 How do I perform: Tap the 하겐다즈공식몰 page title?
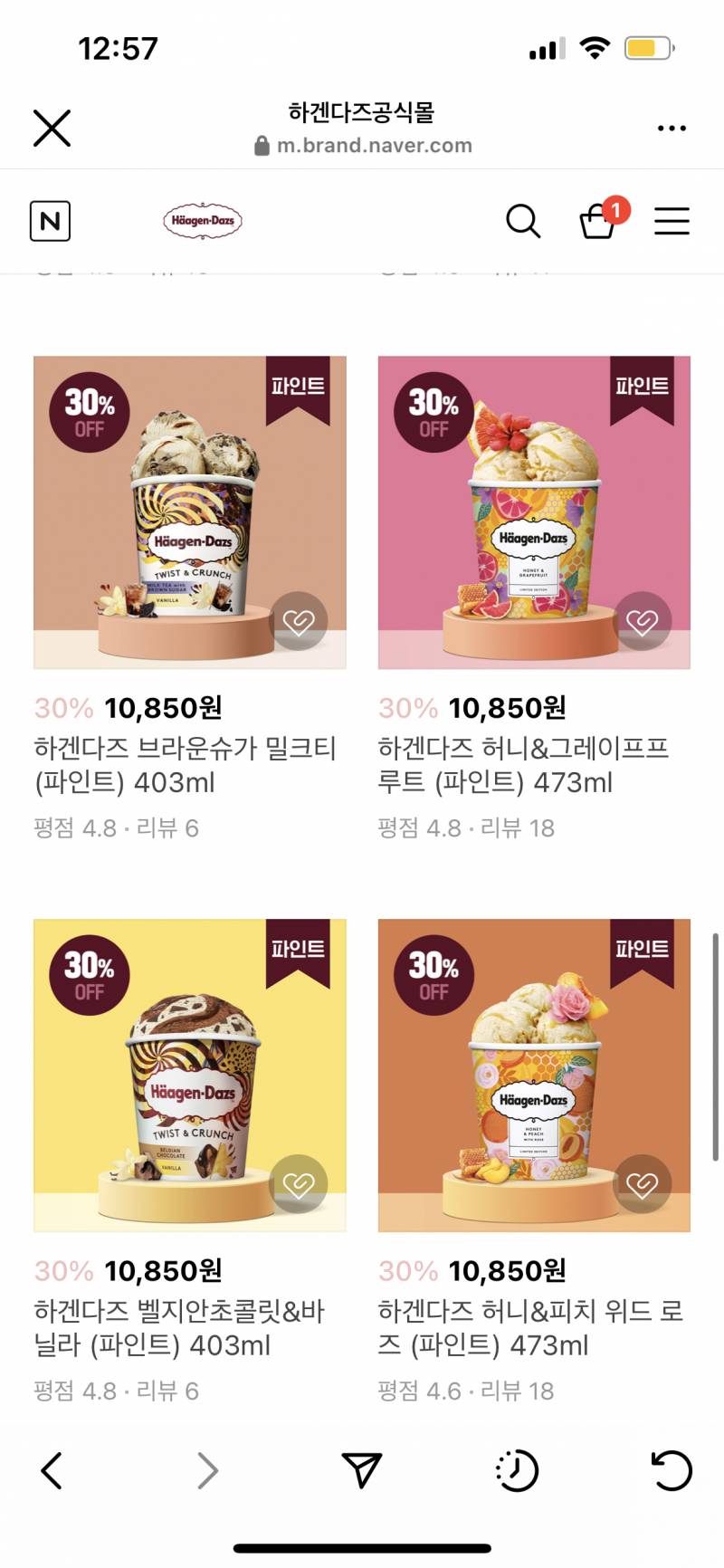pos(362,112)
